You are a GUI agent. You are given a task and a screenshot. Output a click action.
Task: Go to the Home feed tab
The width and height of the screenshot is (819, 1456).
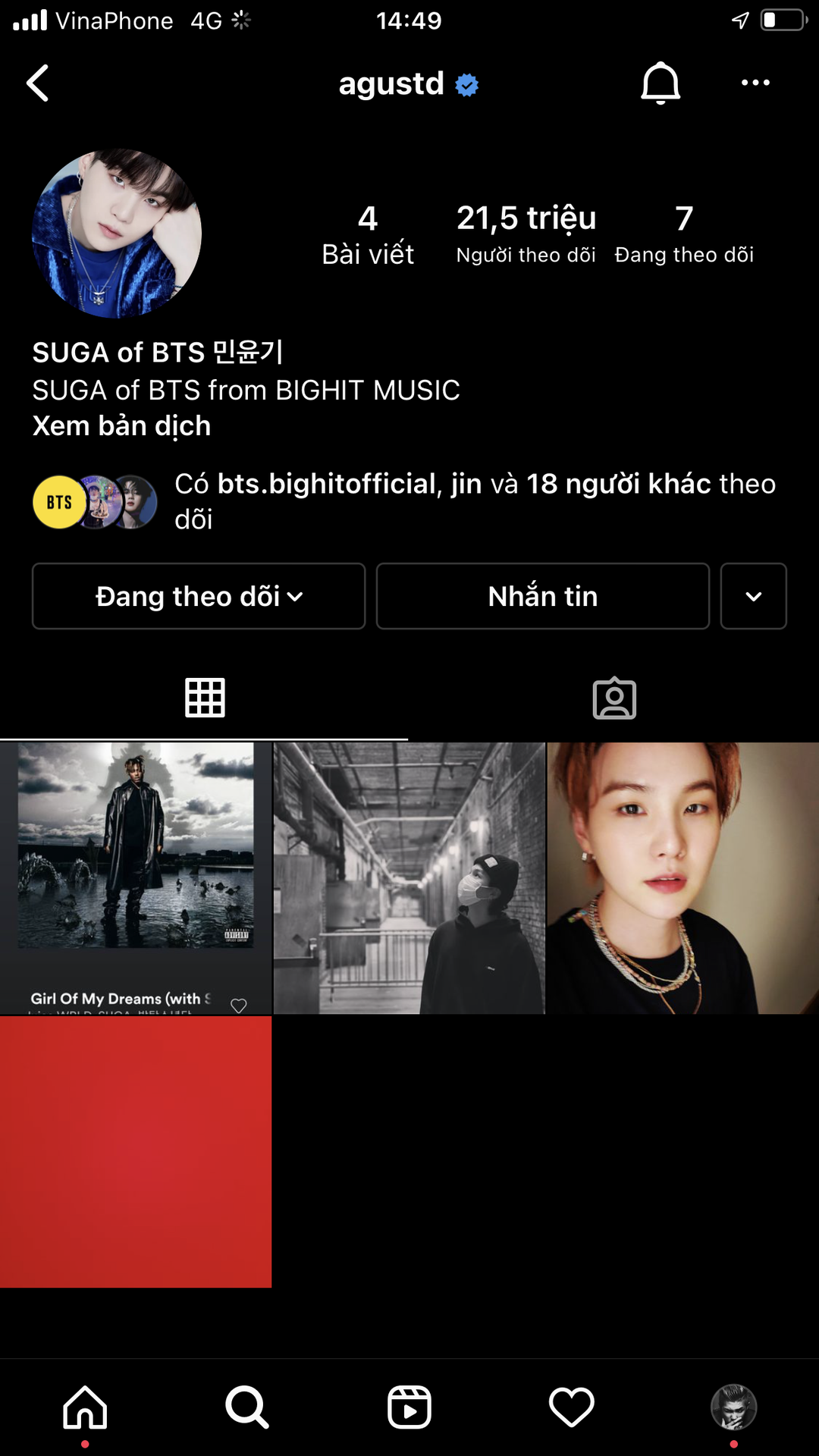coord(85,1407)
